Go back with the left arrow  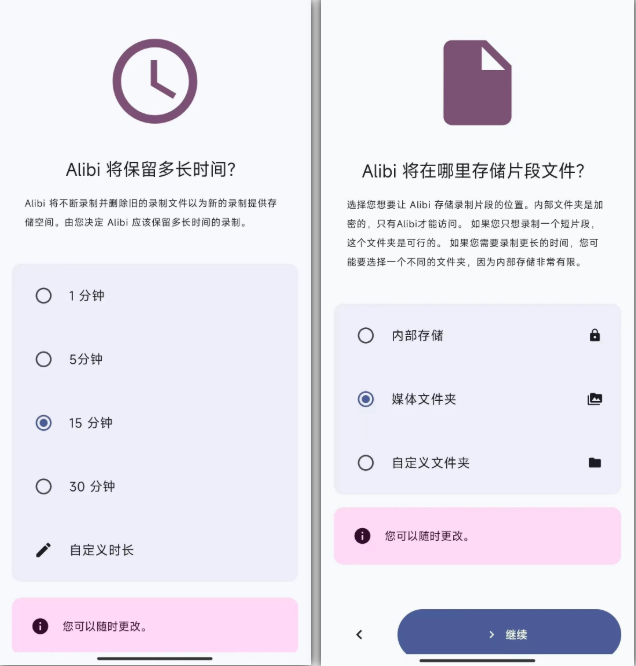point(360,634)
